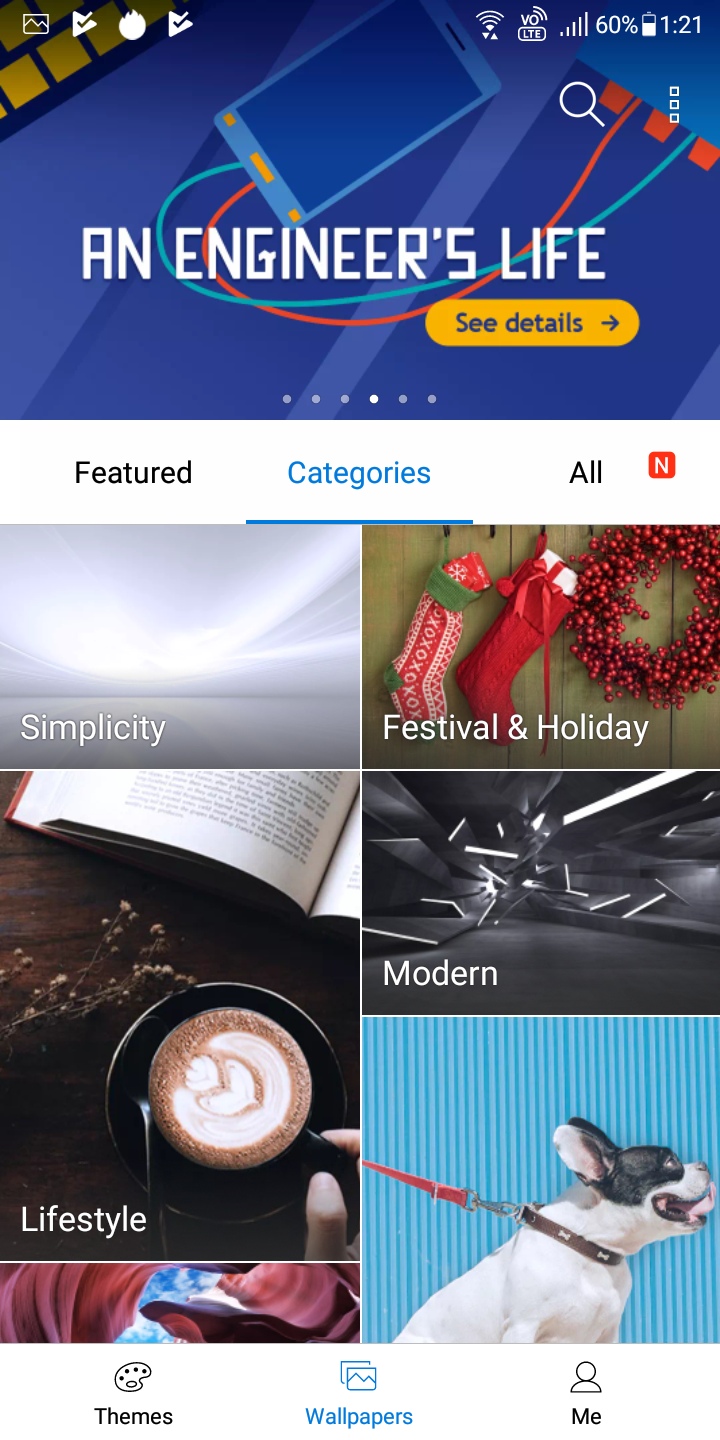Tap the See details button
Viewport: 720px width, 1440px height.
[x=532, y=323]
